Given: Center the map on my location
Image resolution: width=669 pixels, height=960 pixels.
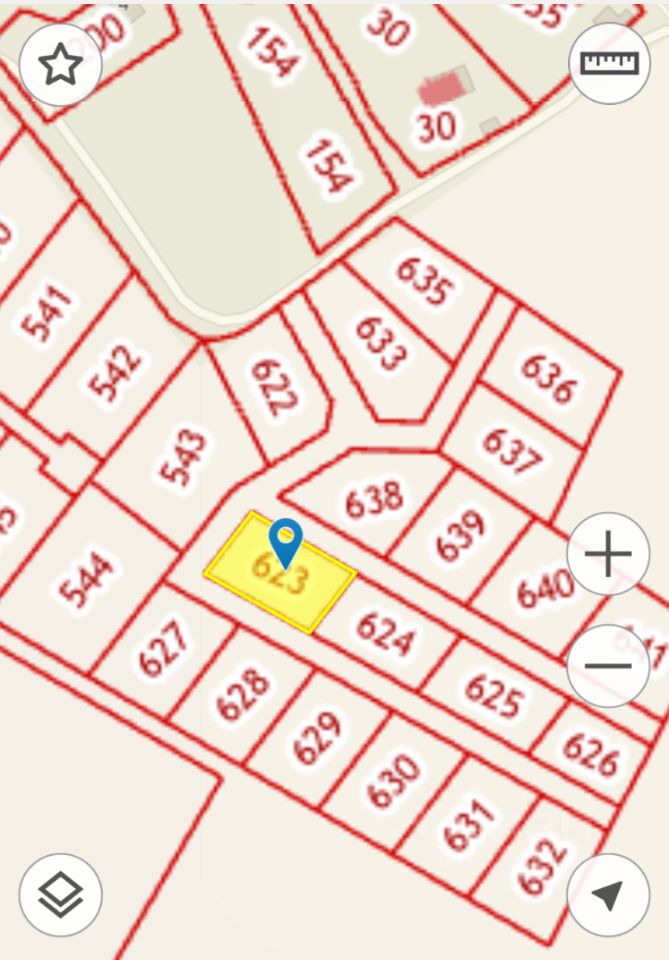Looking at the screenshot, I should point(608,895).
